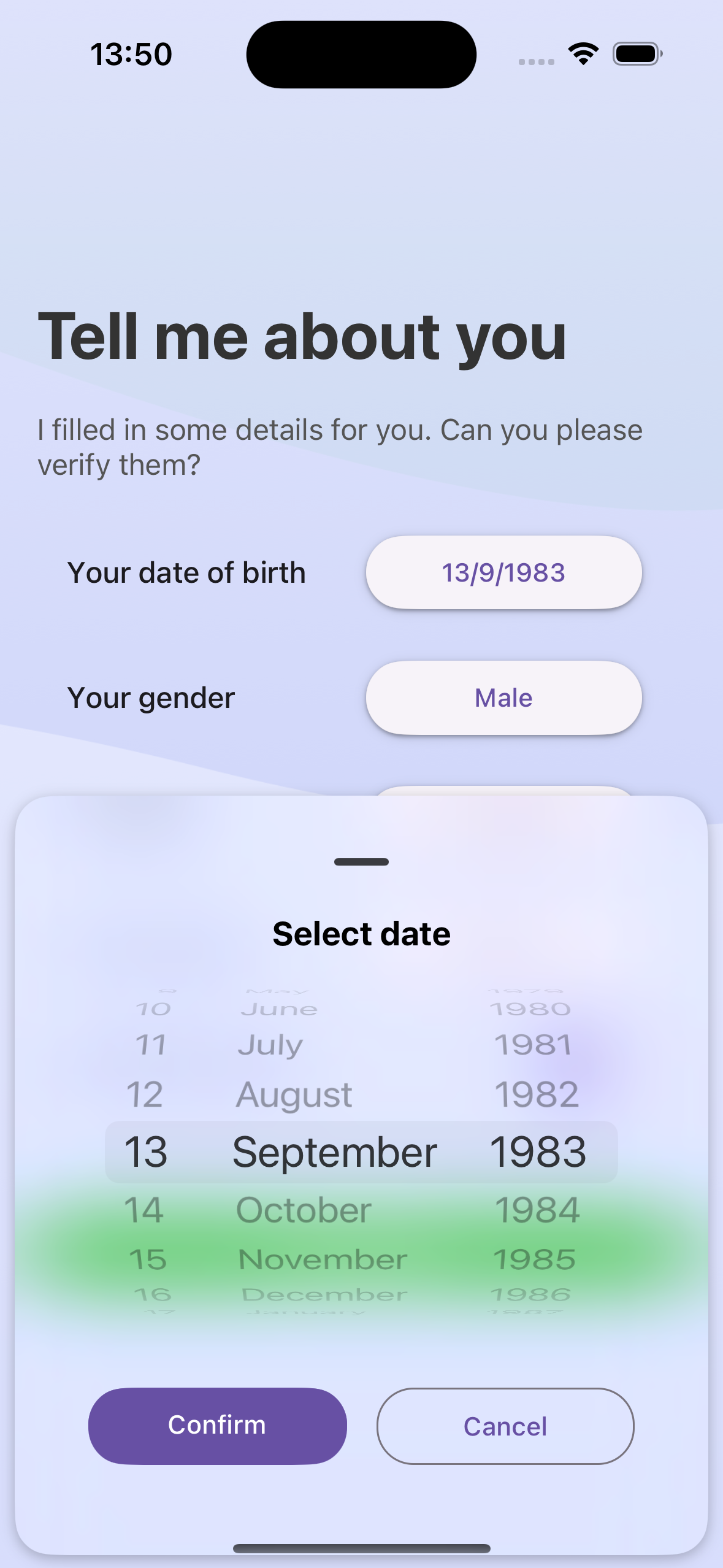
Task: Choose year 1981 in the picker
Action: [533, 1044]
